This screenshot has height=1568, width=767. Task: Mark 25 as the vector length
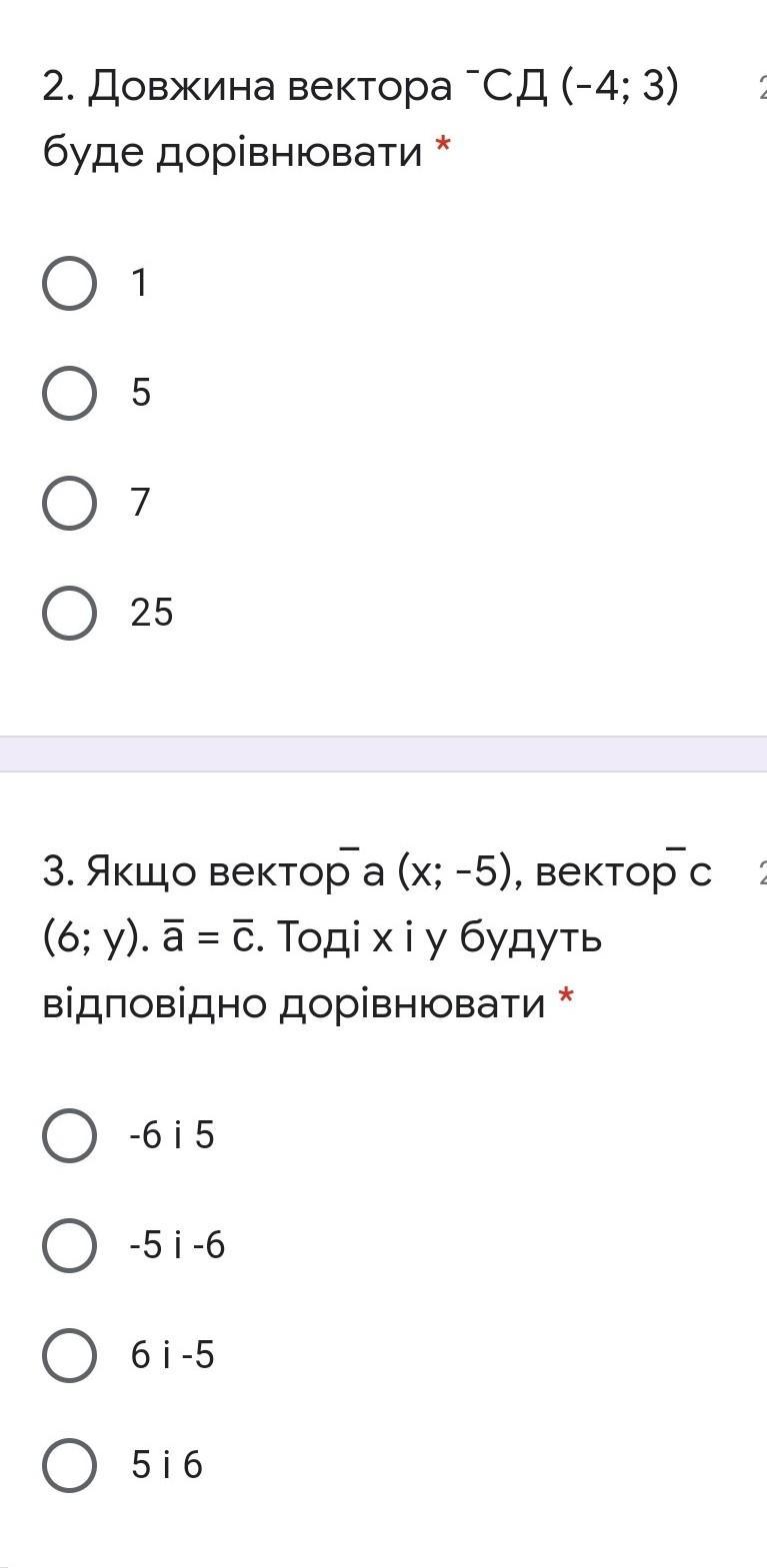pos(70,613)
